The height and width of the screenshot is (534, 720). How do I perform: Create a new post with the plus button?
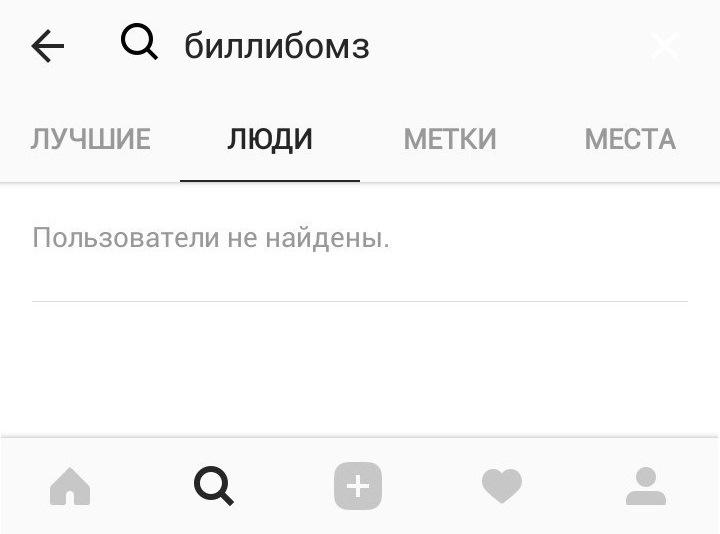point(358,487)
